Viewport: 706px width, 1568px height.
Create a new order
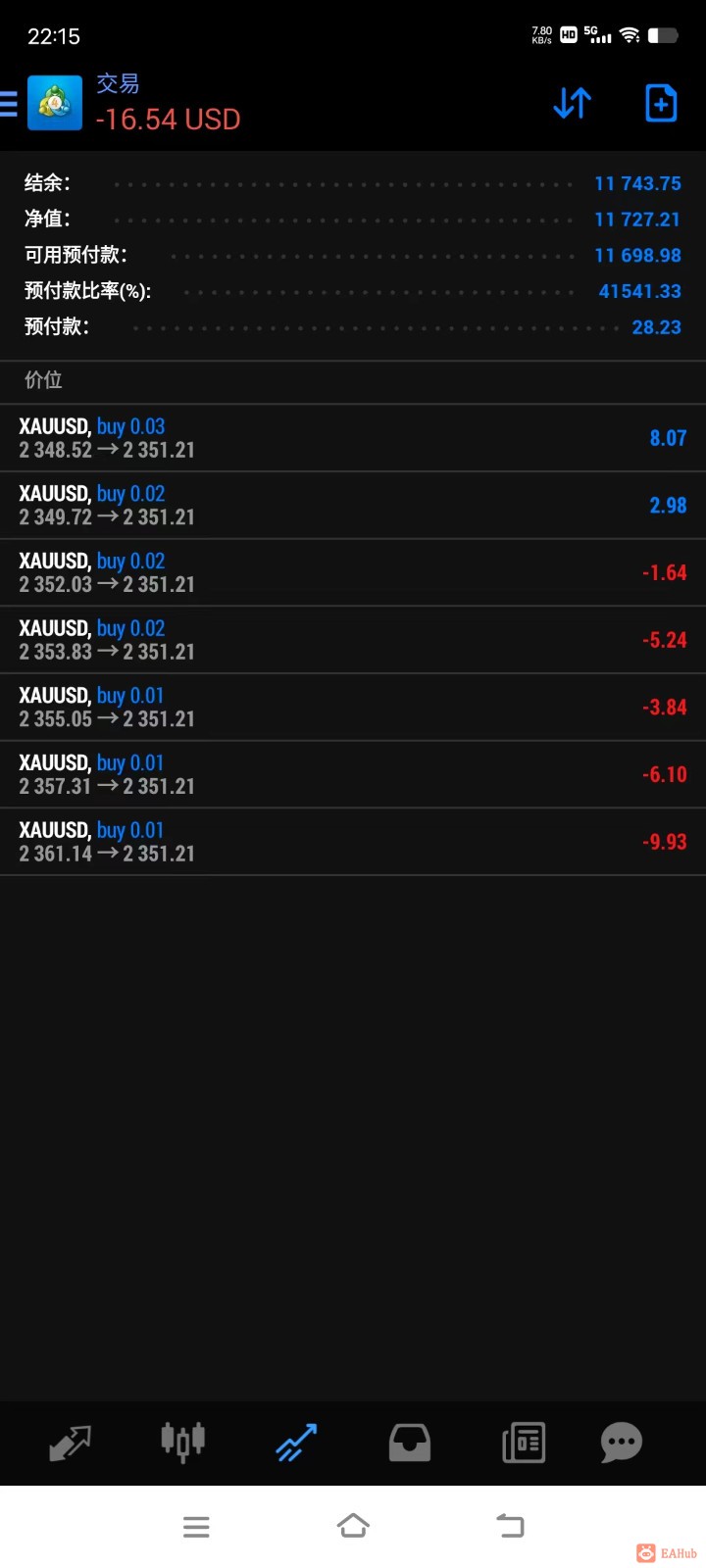661,103
